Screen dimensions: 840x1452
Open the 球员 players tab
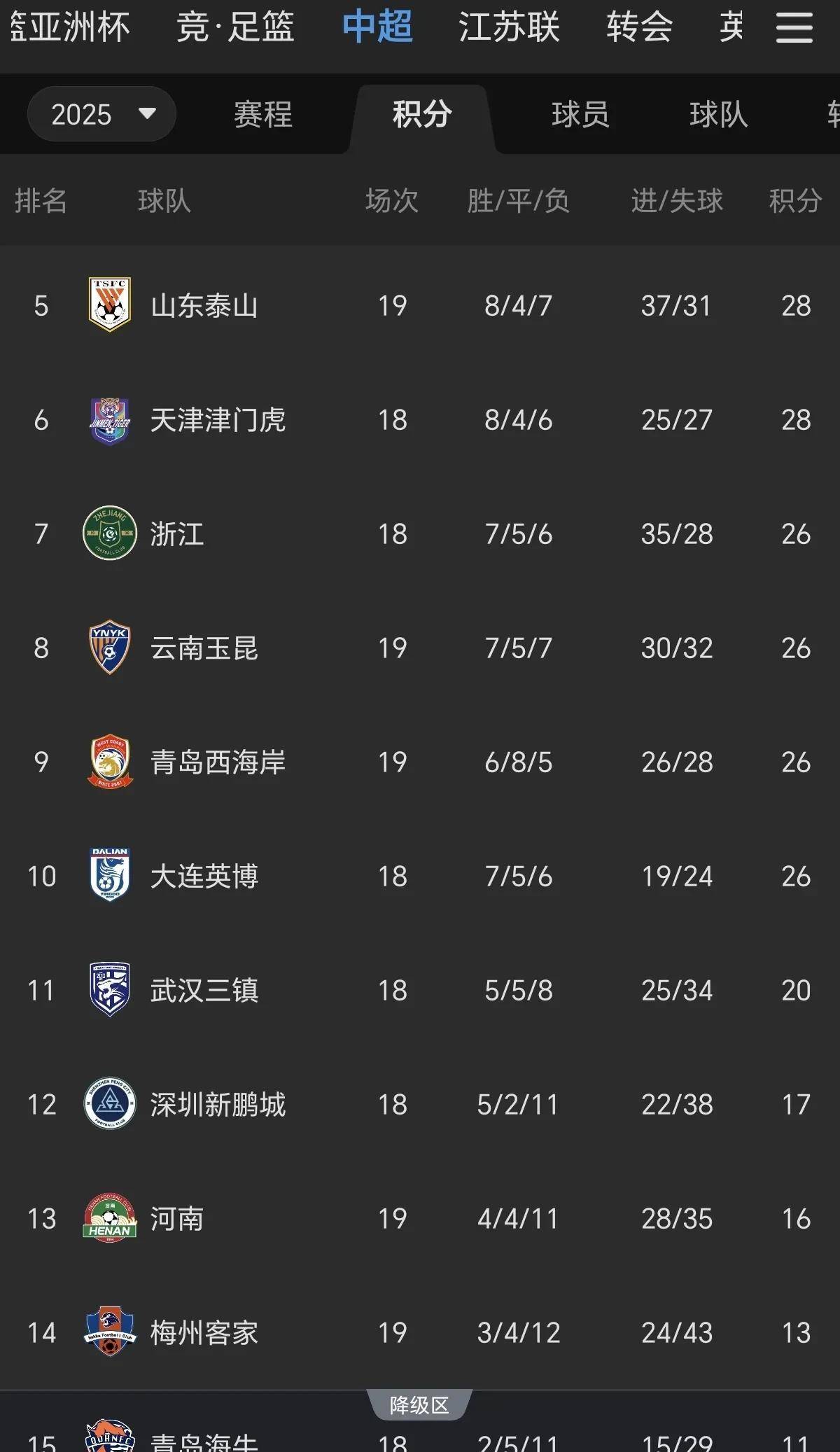580,114
